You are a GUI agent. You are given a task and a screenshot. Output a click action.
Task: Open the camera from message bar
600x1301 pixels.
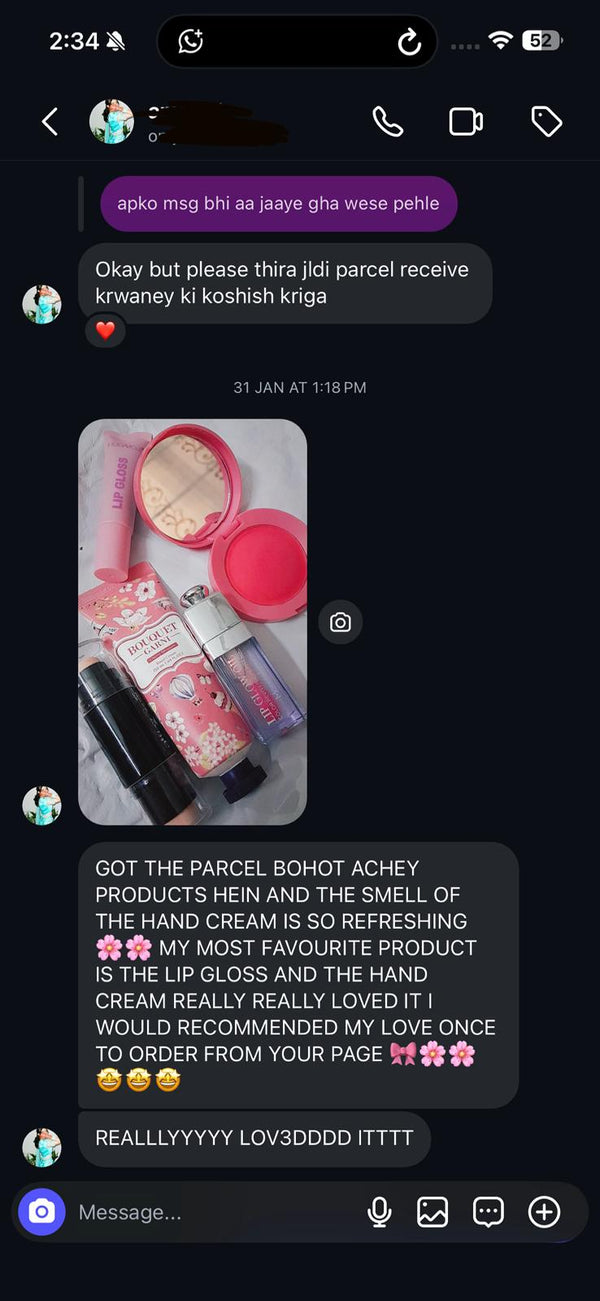coord(41,1212)
